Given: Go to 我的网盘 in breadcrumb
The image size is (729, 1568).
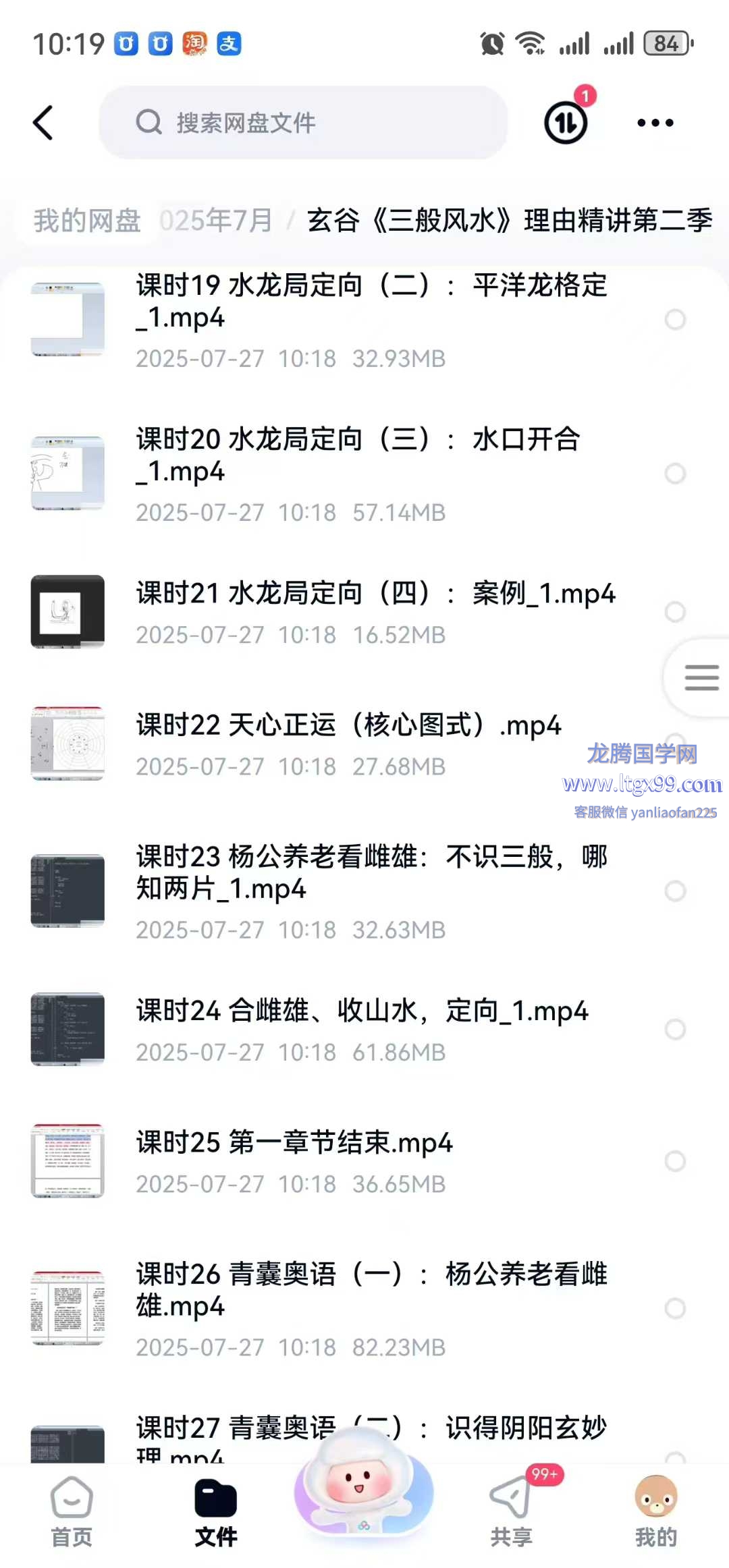Looking at the screenshot, I should point(87,221).
